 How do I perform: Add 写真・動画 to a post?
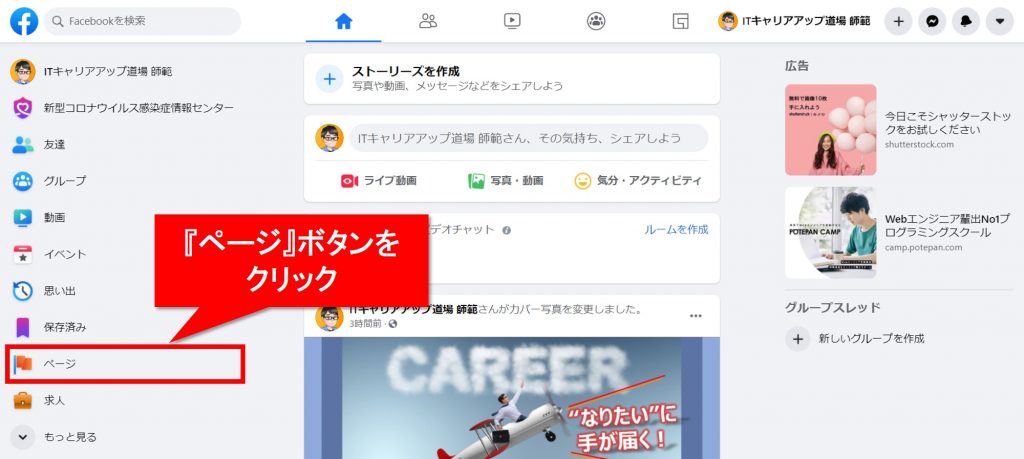[506, 181]
